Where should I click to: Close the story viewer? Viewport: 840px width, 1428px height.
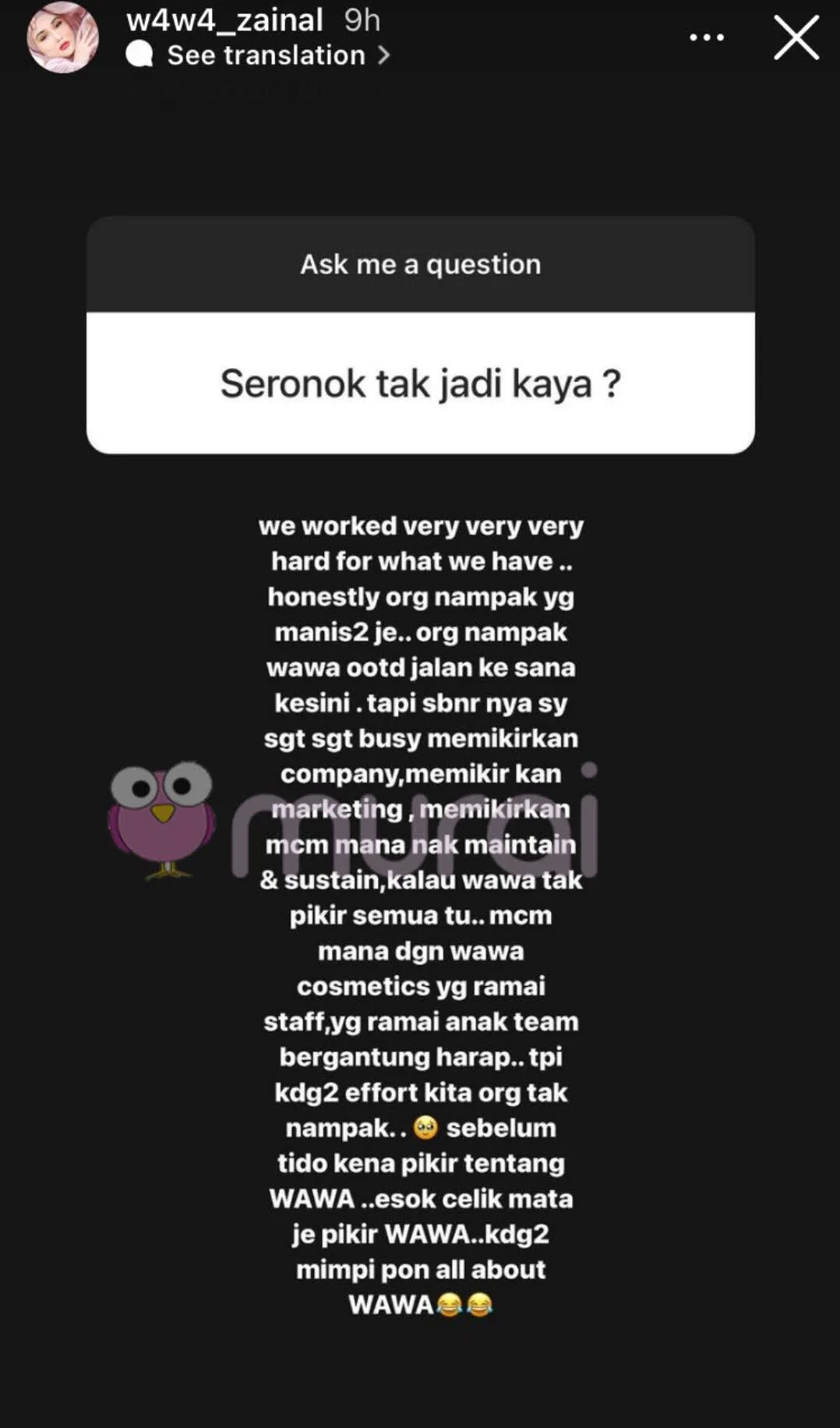[x=796, y=38]
